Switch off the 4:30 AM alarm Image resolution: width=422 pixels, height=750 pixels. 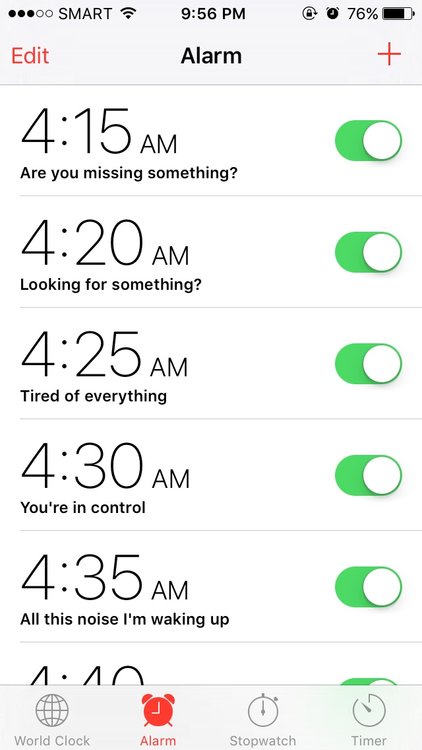coord(368,475)
